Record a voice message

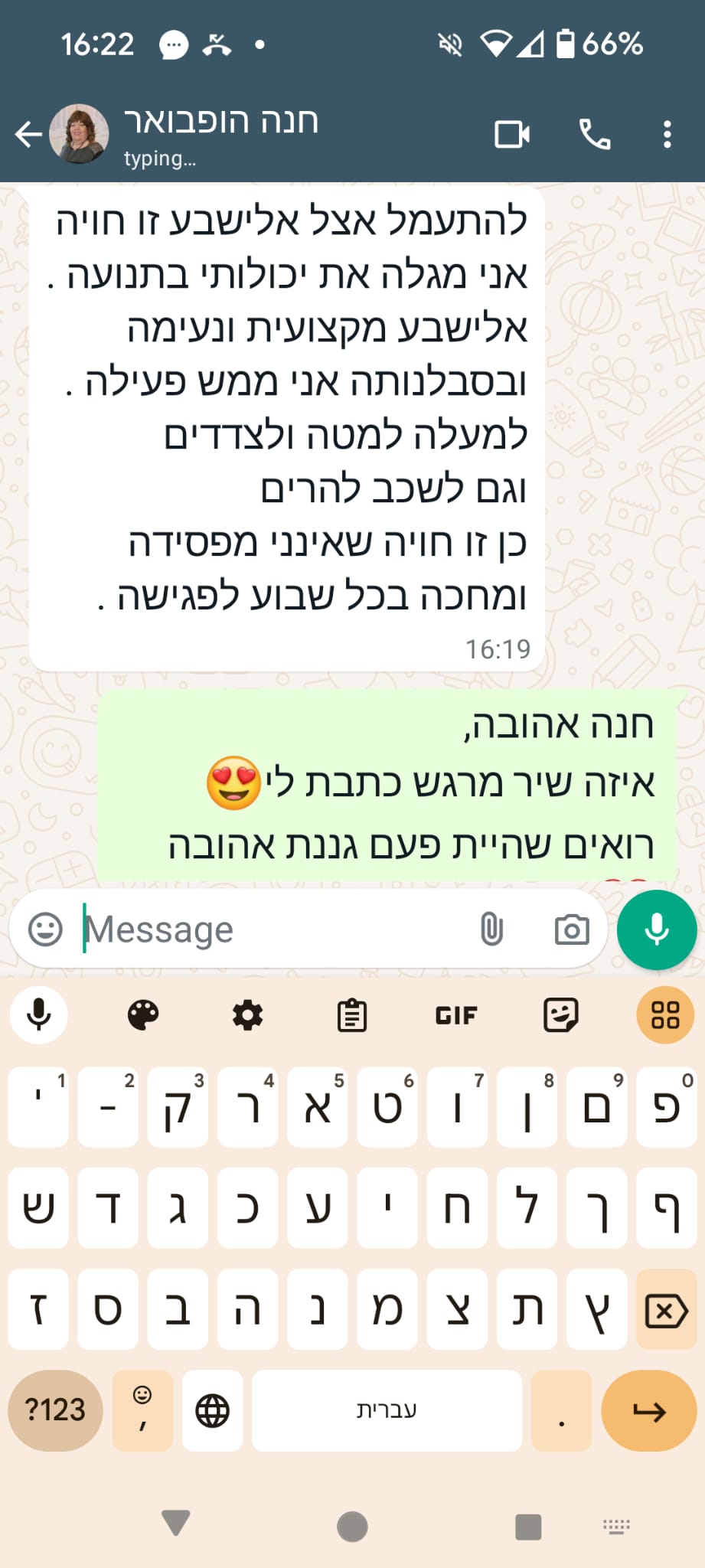click(x=657, y=929)
